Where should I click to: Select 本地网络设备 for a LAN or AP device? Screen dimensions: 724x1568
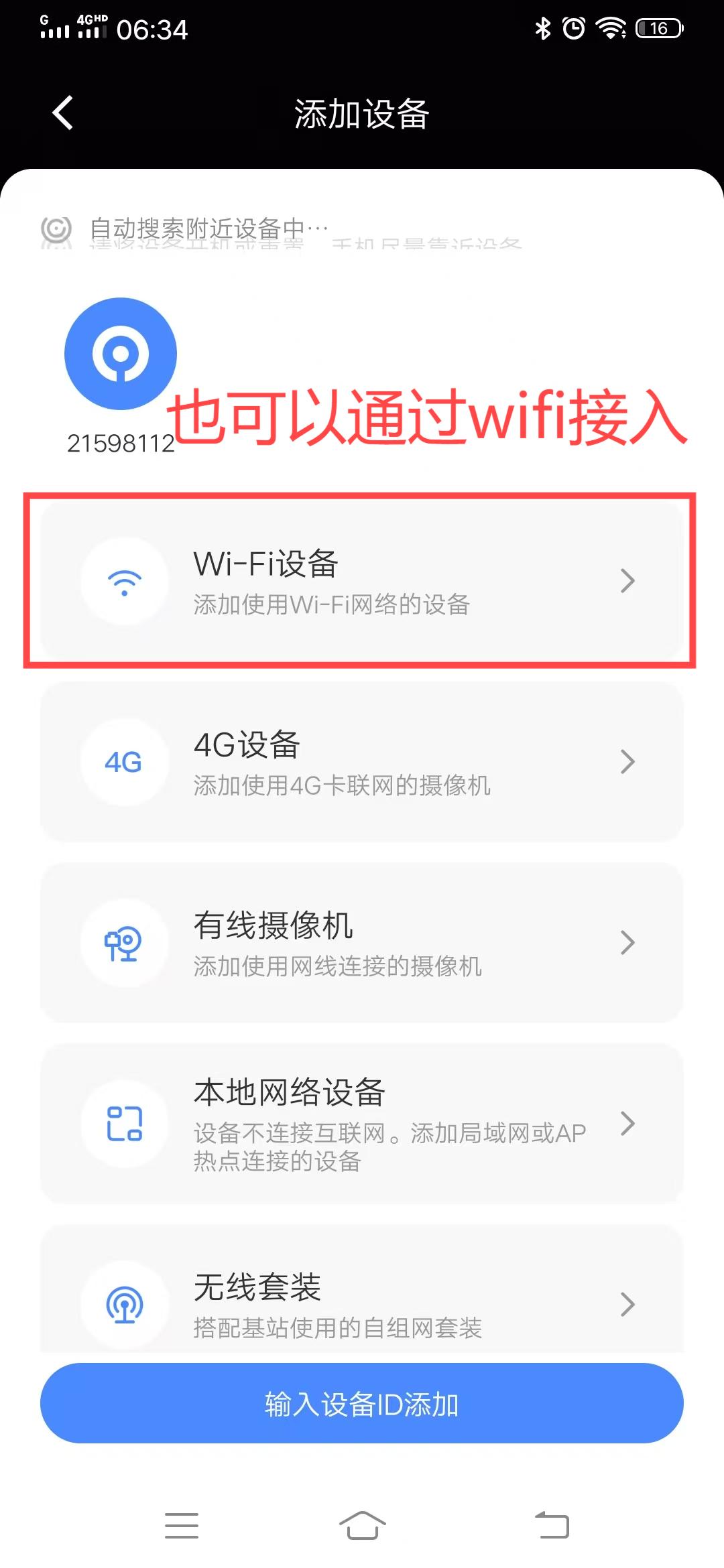[362, 1124]
